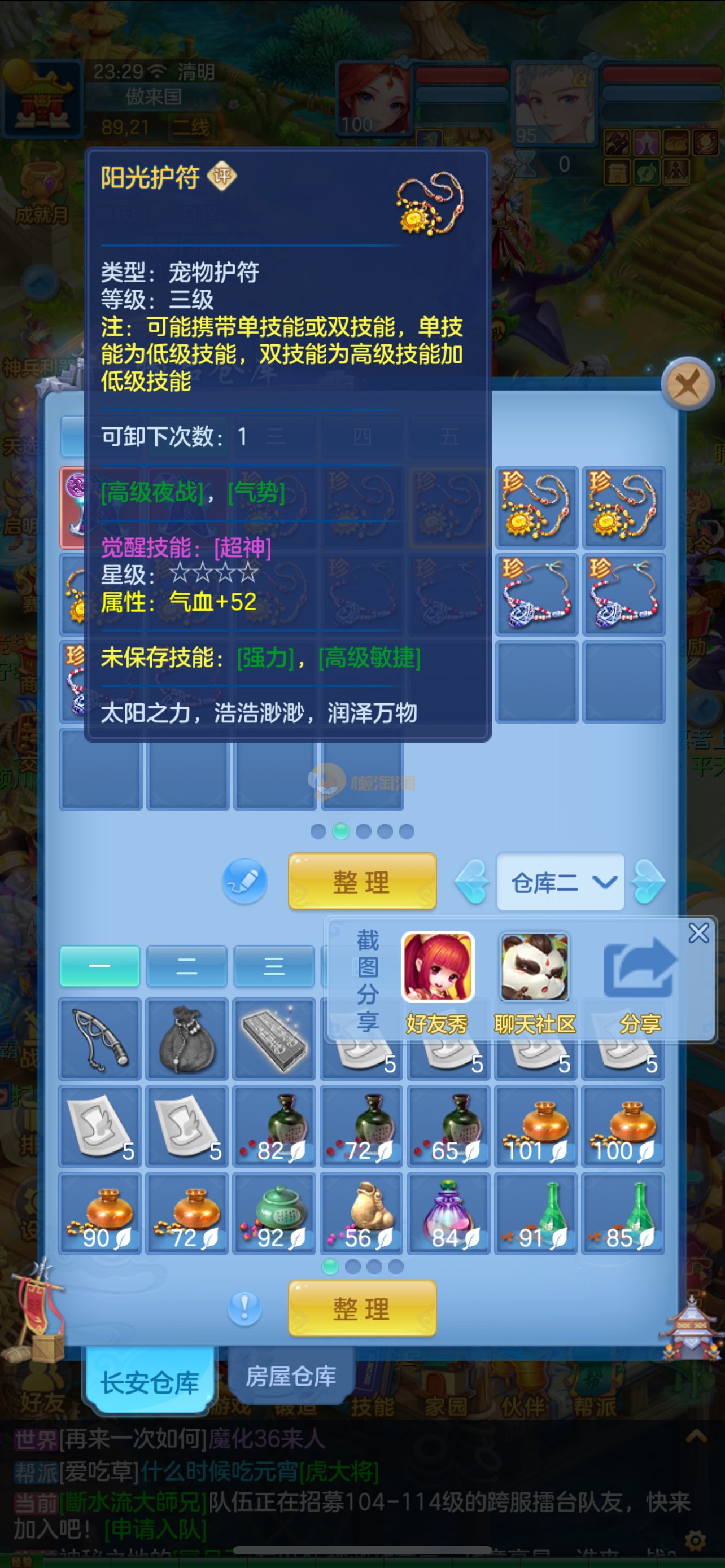Select the grey pouch item in the bag

187,1040
